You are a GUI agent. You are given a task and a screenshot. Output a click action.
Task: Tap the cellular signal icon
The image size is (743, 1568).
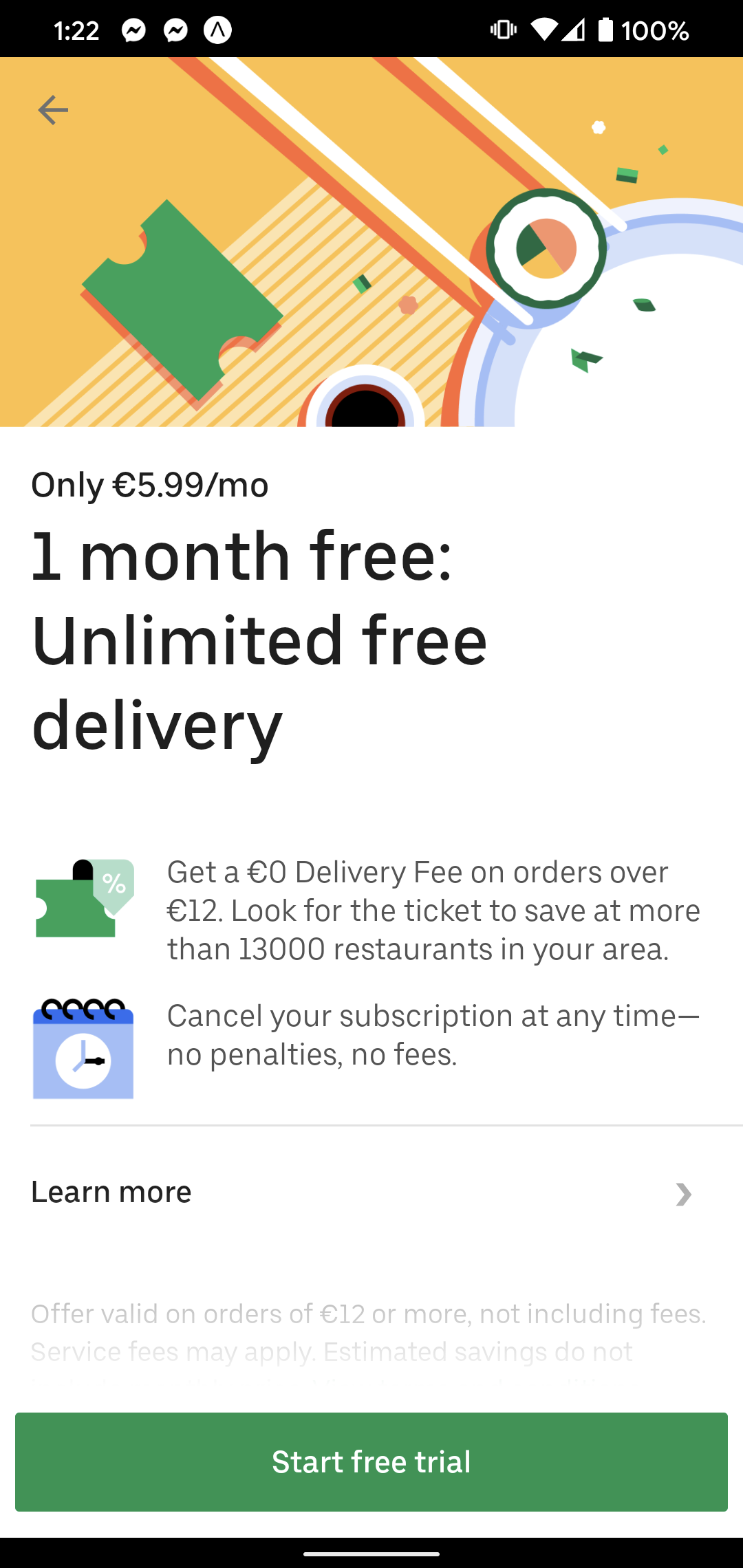click(575, 29)
